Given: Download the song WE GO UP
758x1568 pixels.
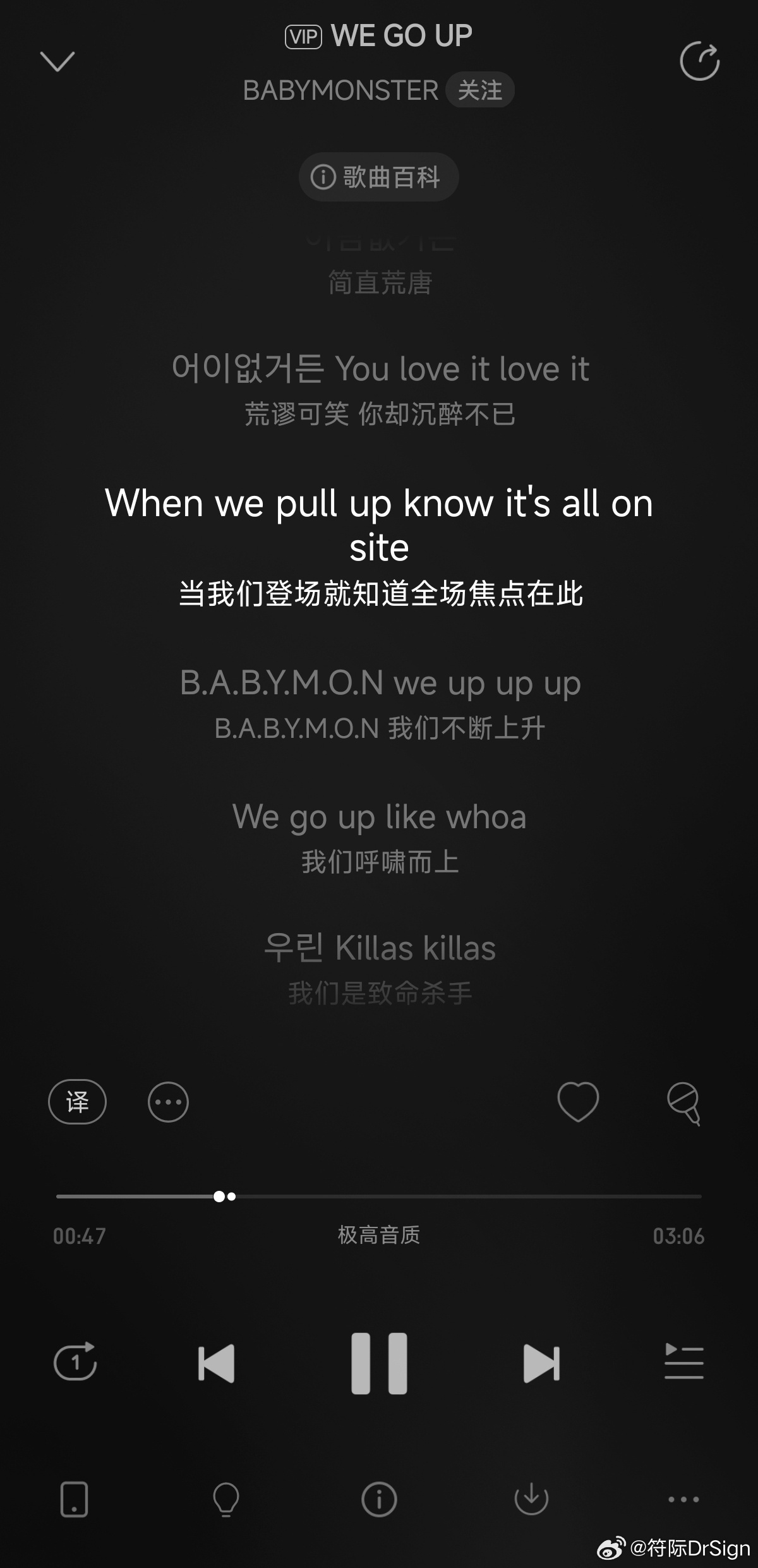Looking at the screenshot, I should [x=531, y=1499].
